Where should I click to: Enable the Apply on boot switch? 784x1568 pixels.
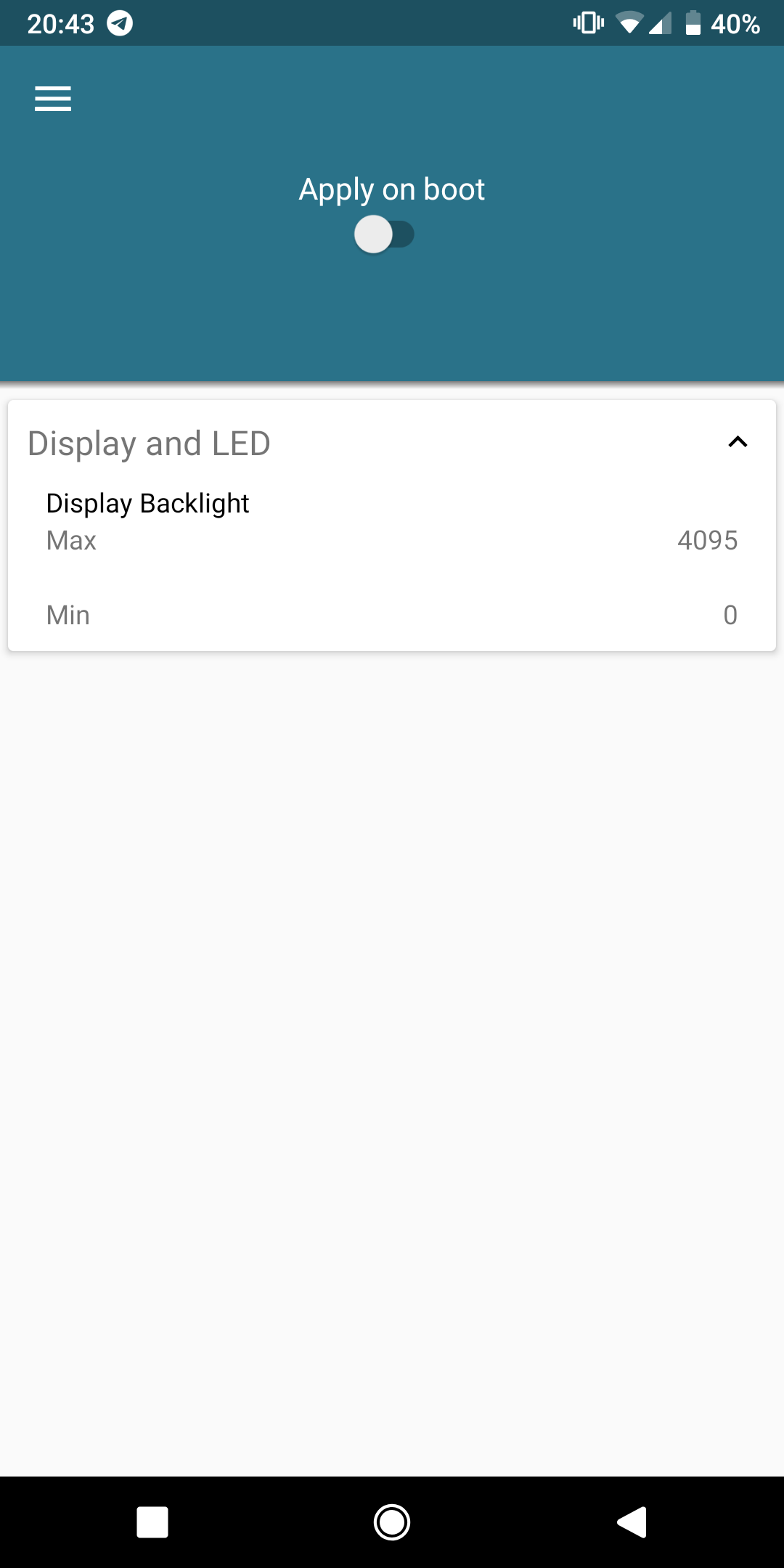pos(384,234)
